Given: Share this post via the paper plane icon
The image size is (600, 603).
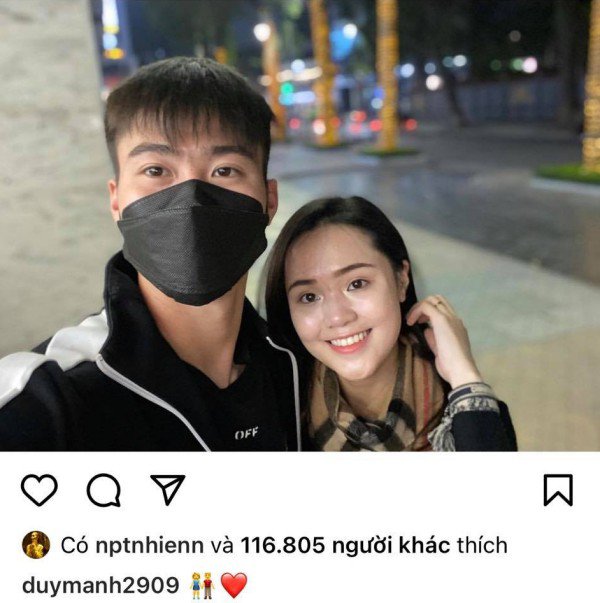Looking at the screenshot, I should coord(167,489).
